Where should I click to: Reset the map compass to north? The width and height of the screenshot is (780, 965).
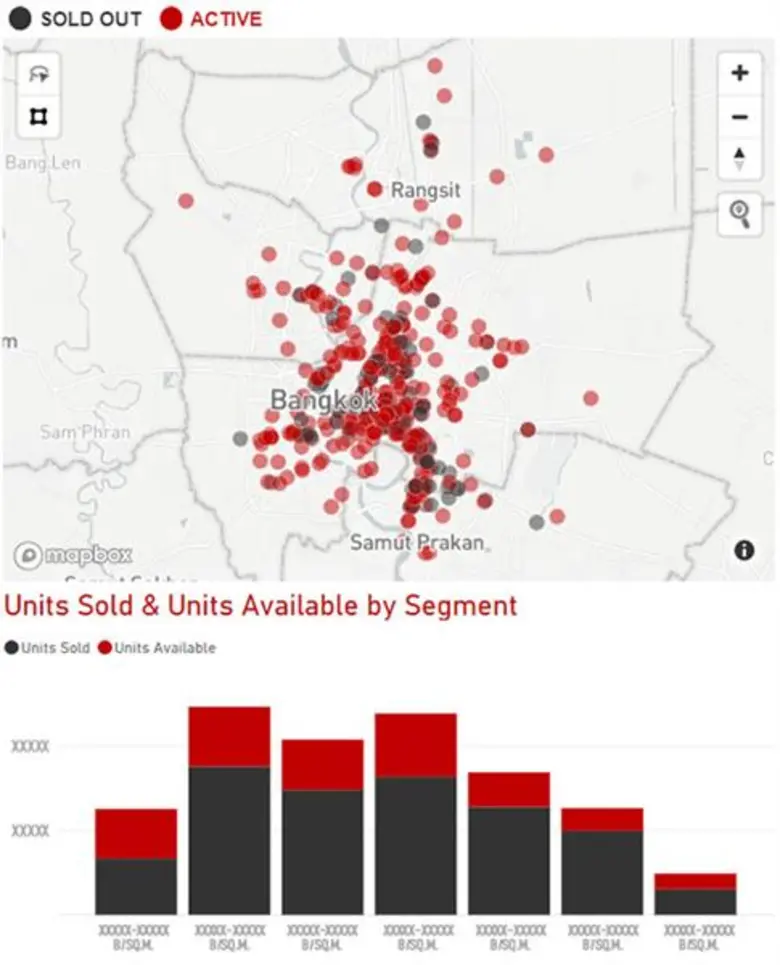(740, 157)
